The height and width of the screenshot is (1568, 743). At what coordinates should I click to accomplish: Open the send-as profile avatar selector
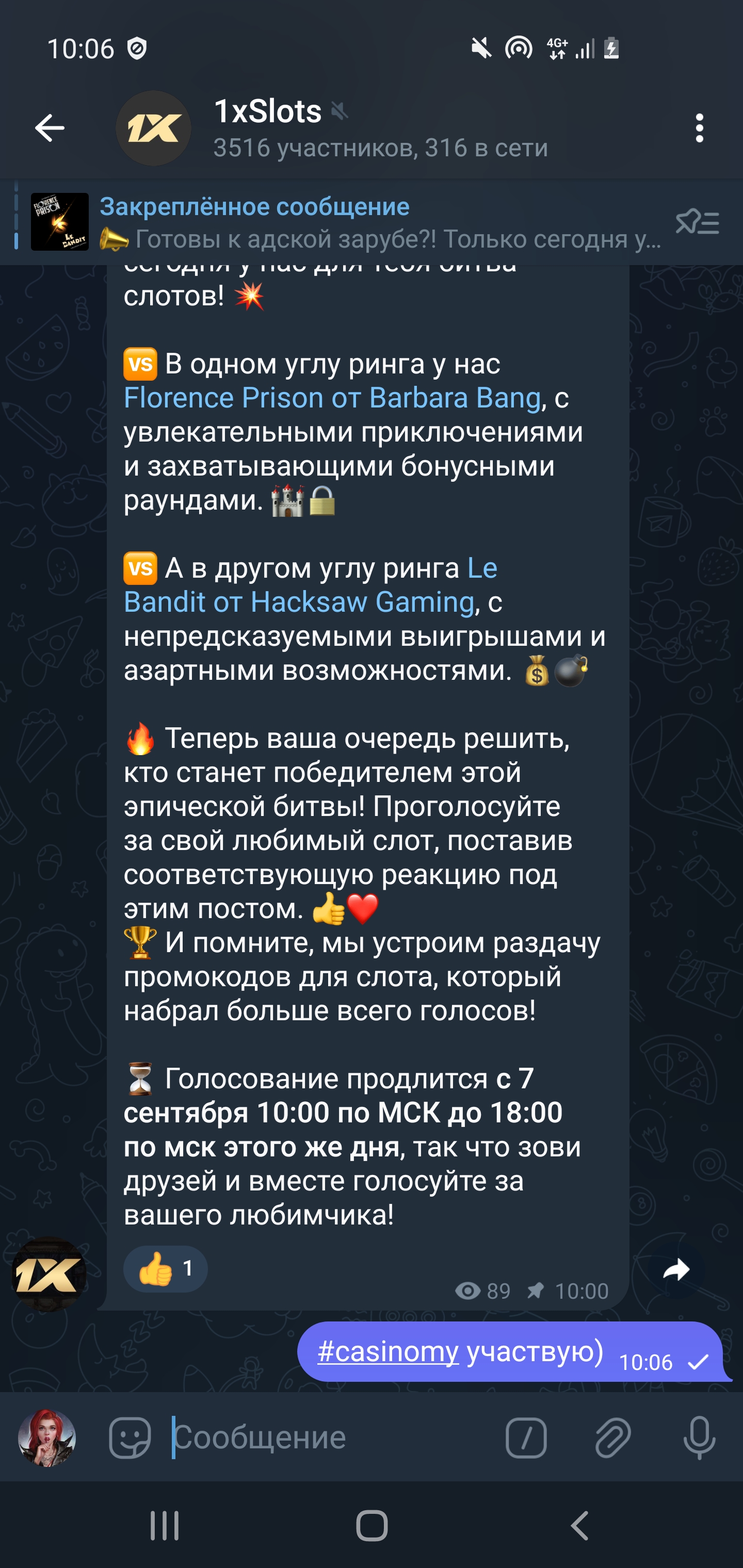point(47,1438)
